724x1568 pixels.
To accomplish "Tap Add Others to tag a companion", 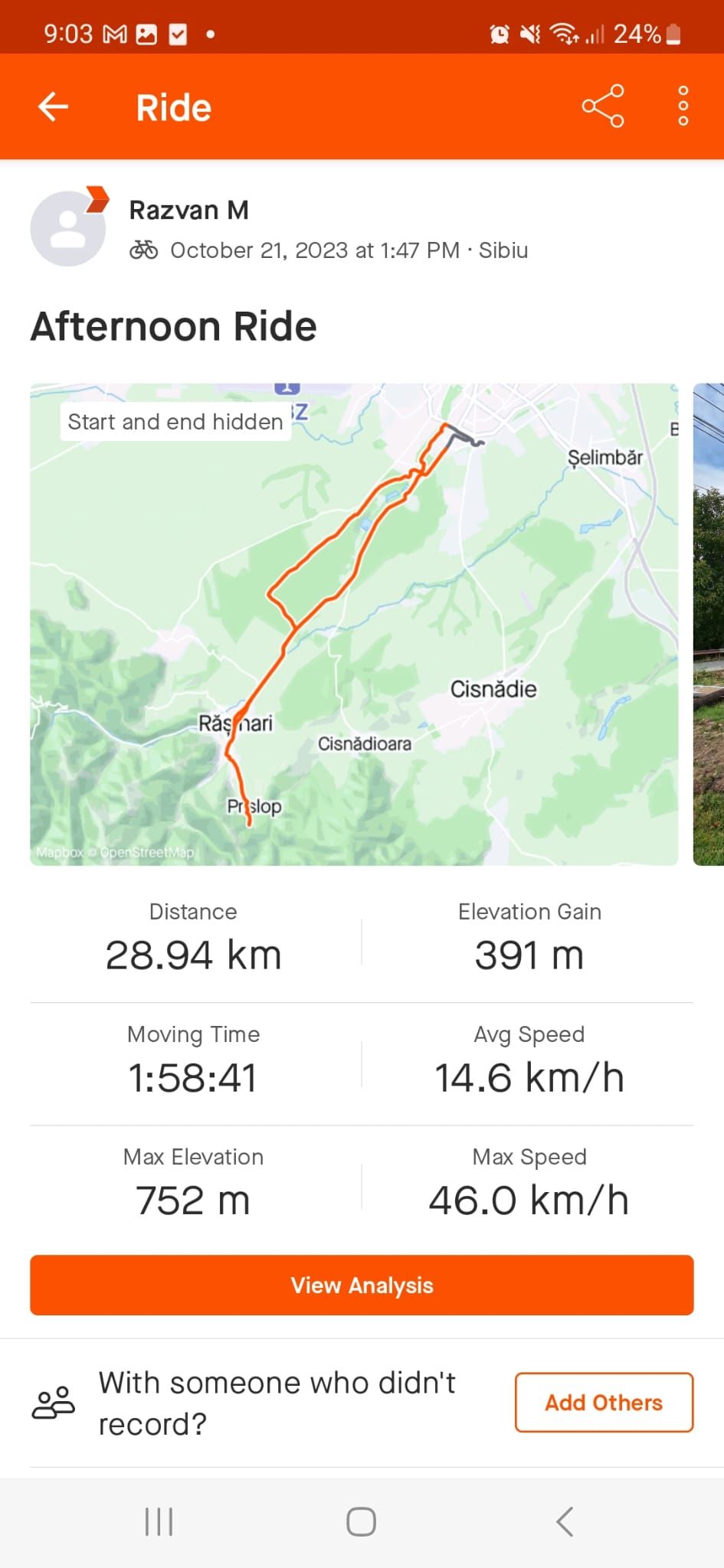I will [604, 1403].
